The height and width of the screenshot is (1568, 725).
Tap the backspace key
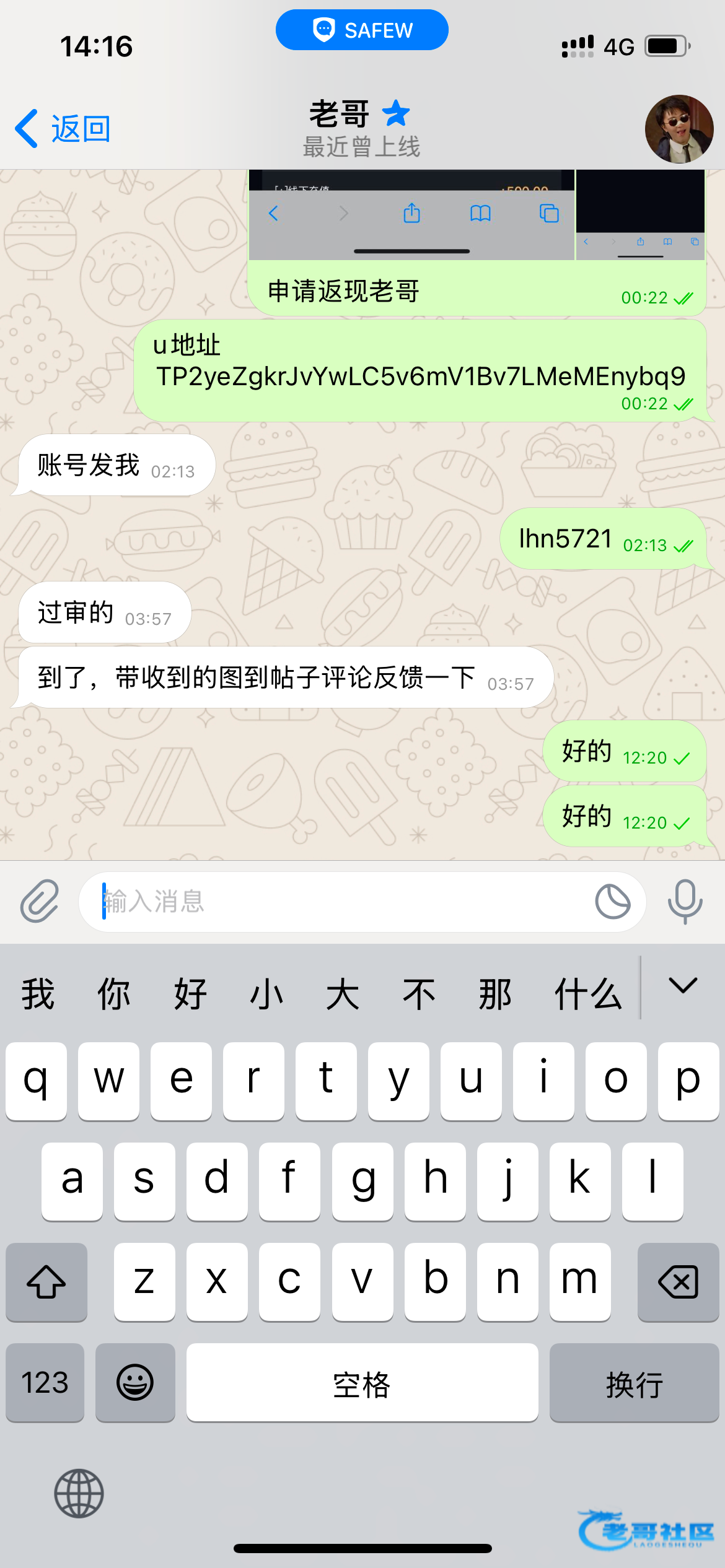[x=678, y=1281]
